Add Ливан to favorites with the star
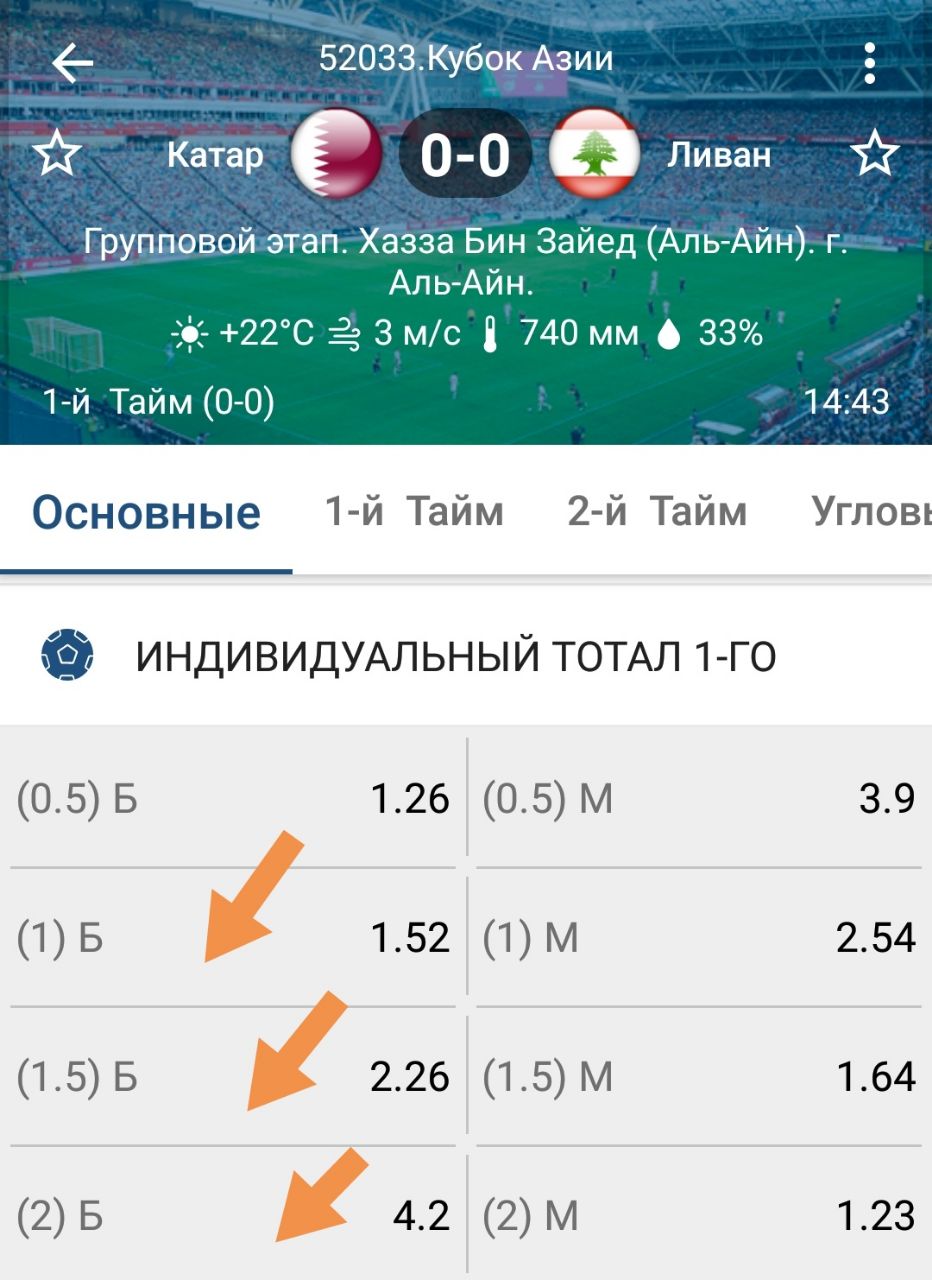Screen dimensions: 932x1280 (875, 155)
